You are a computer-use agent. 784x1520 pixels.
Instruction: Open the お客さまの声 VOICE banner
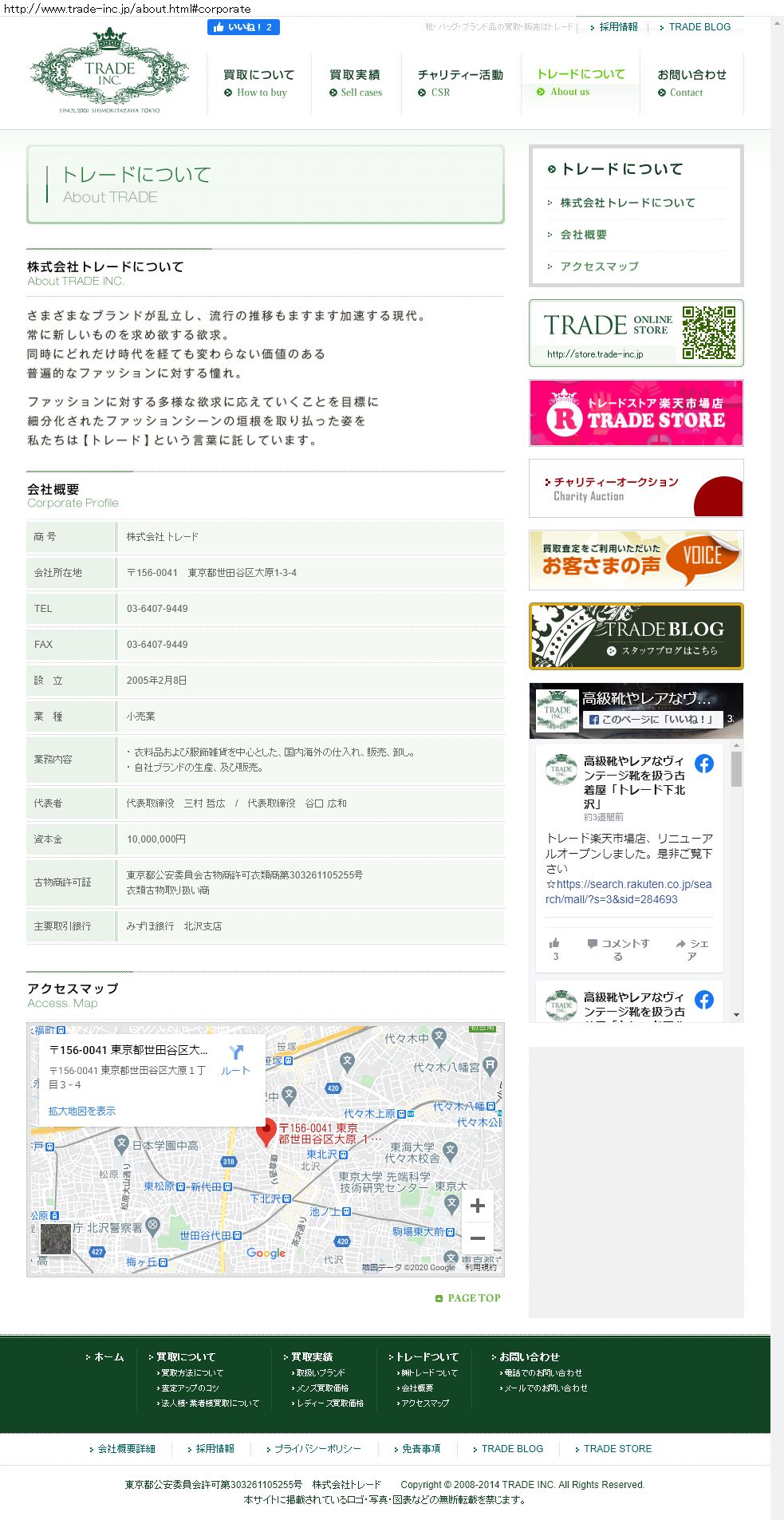(x=636, y=560)
